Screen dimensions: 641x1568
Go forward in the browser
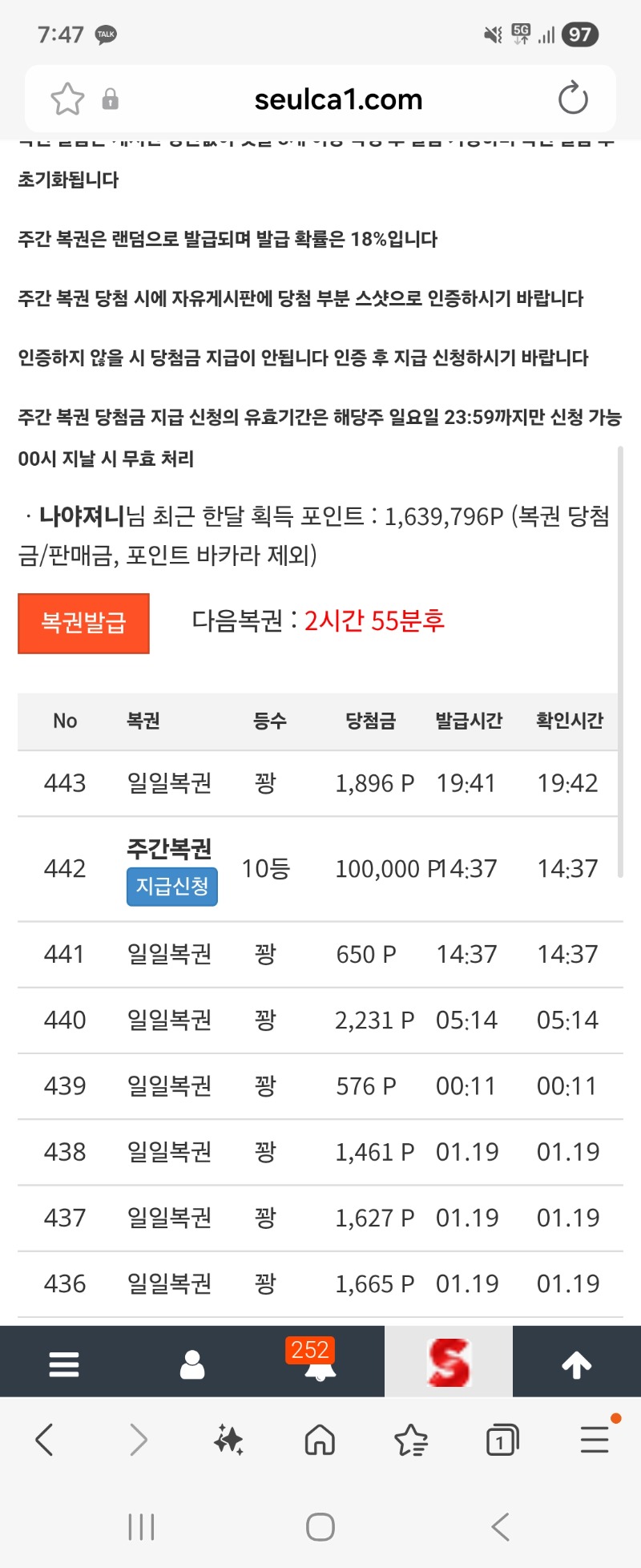click(x=138, y=1440)
